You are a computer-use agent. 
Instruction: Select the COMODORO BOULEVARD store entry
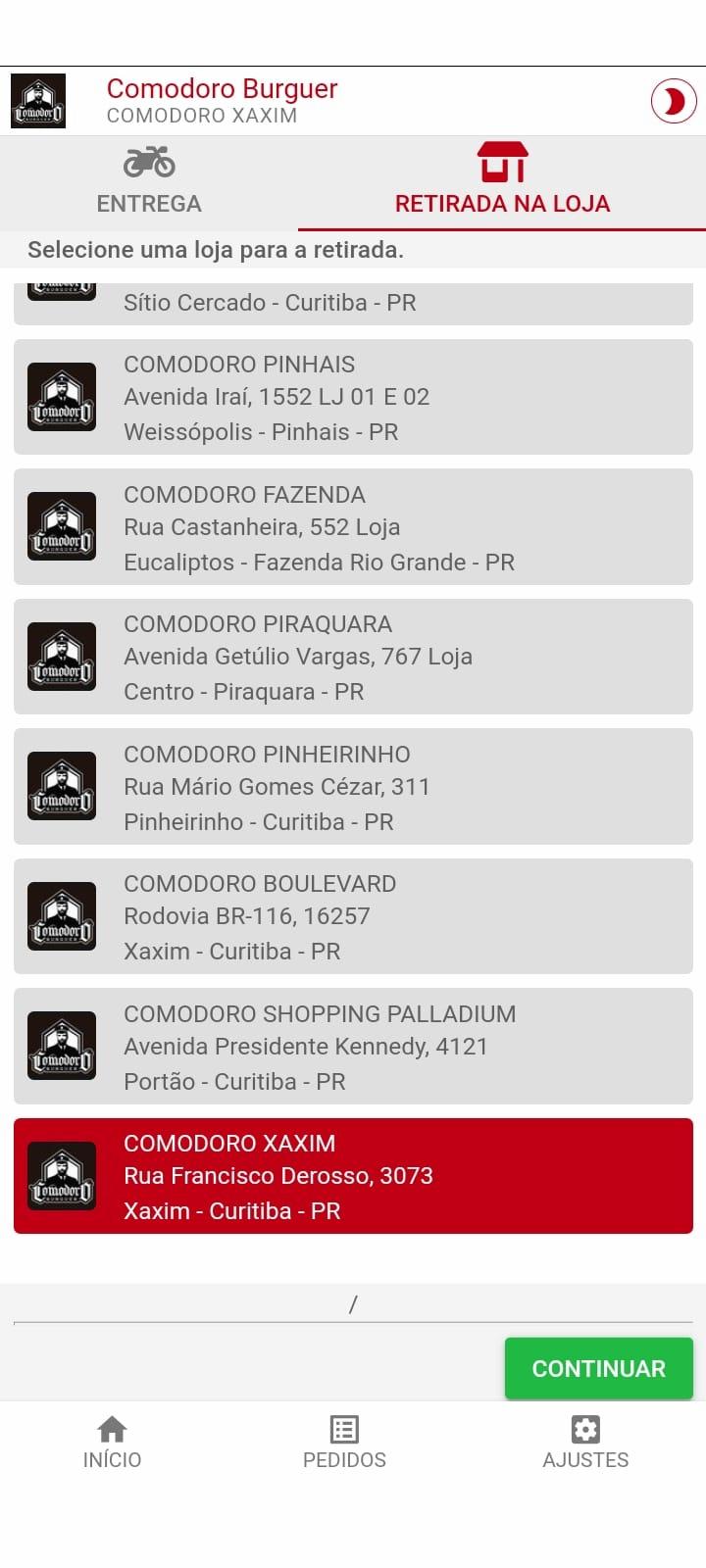coord(353,915)
